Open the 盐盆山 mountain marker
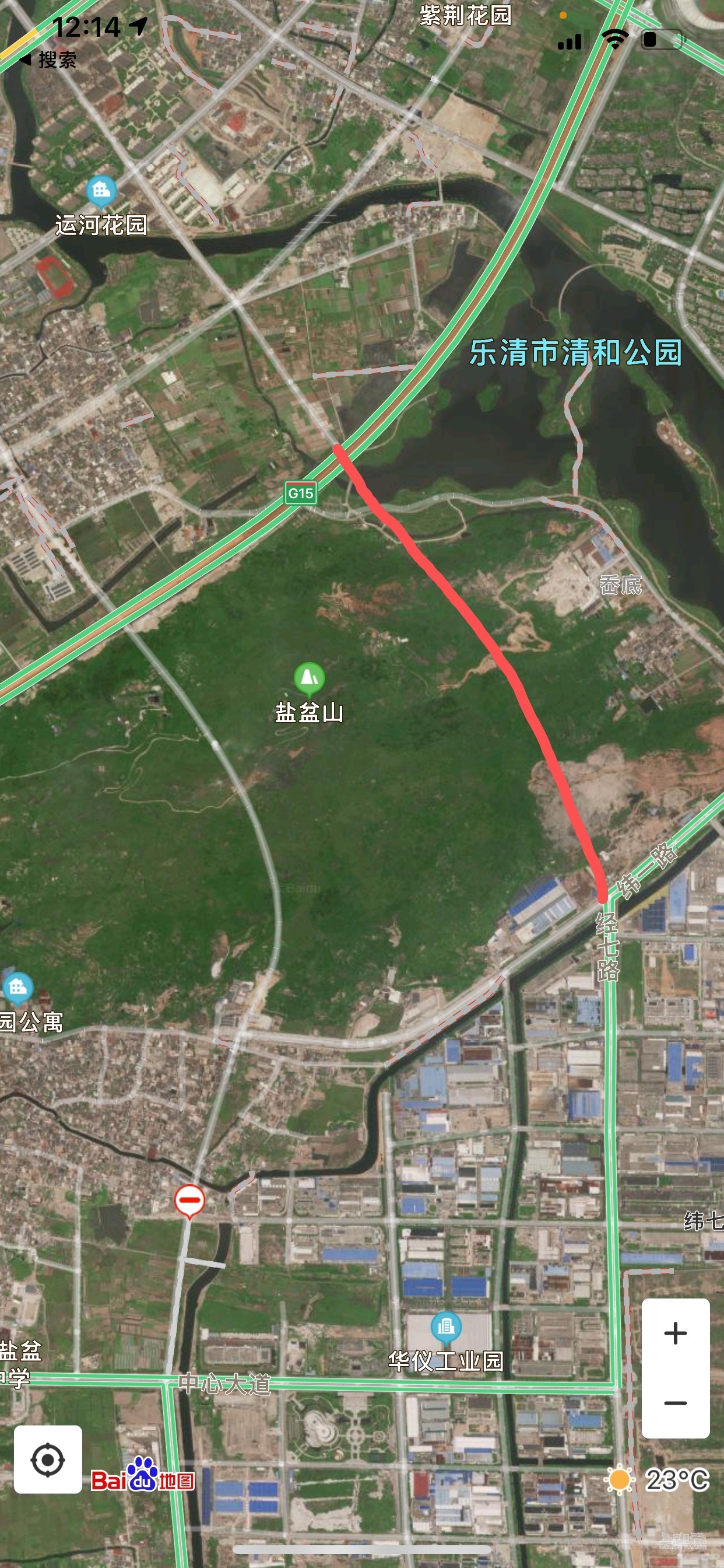Viewport: 724px width, 1568px height. [309, 678]
